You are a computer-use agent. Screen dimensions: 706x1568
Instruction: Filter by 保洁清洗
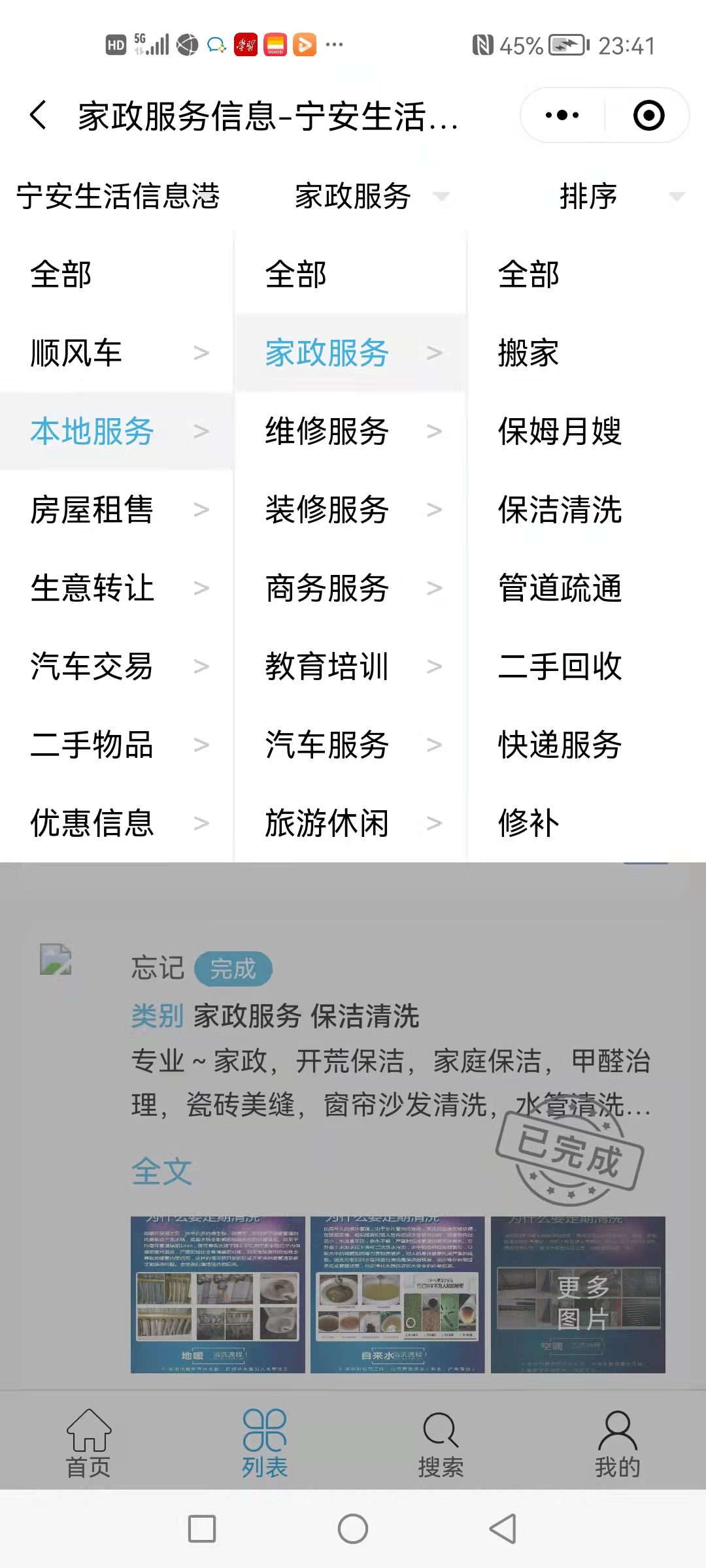560,510
